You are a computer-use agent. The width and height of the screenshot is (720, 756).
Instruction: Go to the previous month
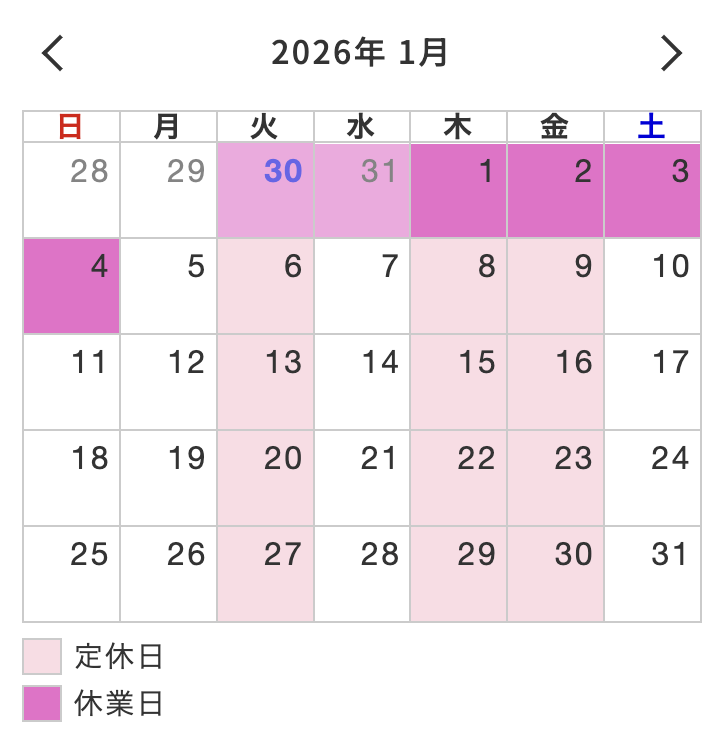53,53
